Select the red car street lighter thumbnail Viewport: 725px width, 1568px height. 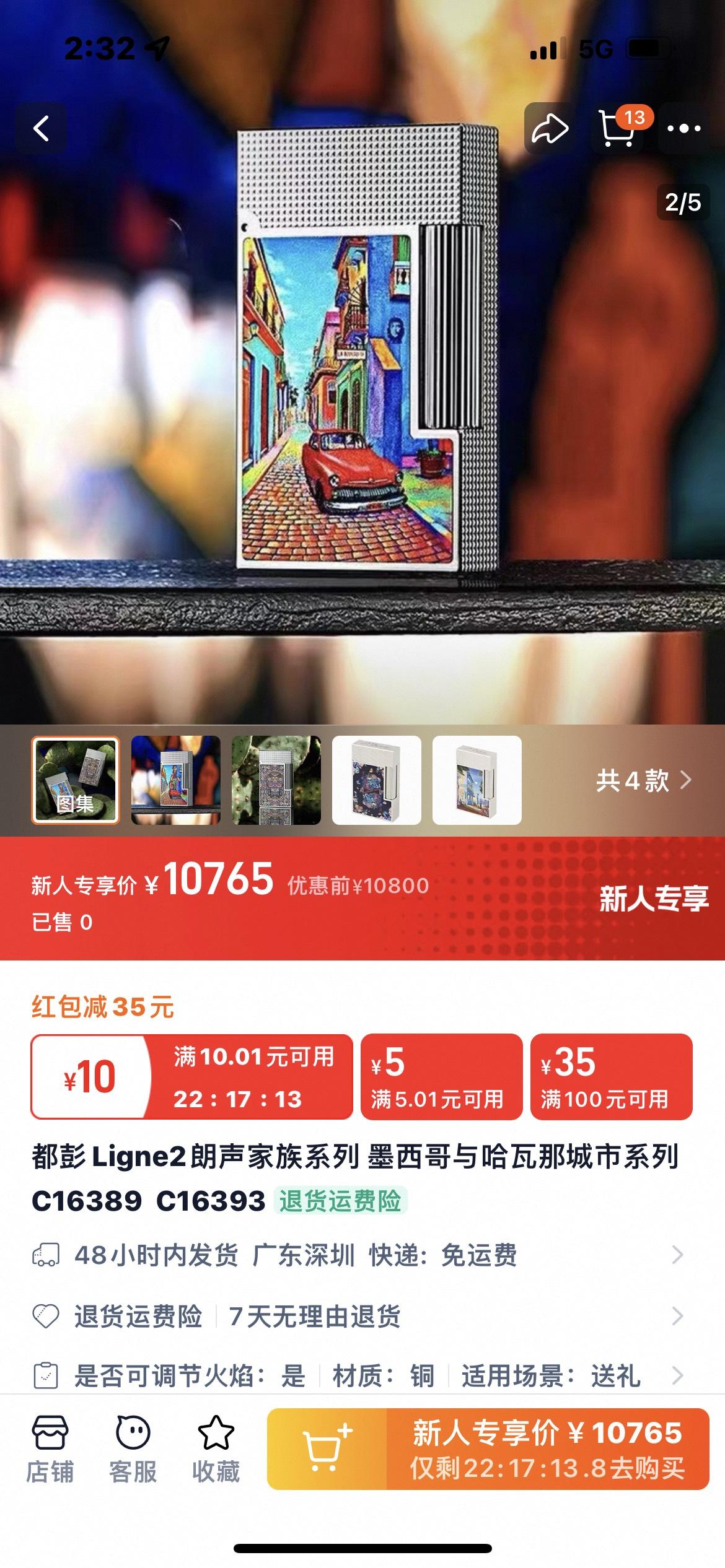pyautogui.click(x=176, y=780)
